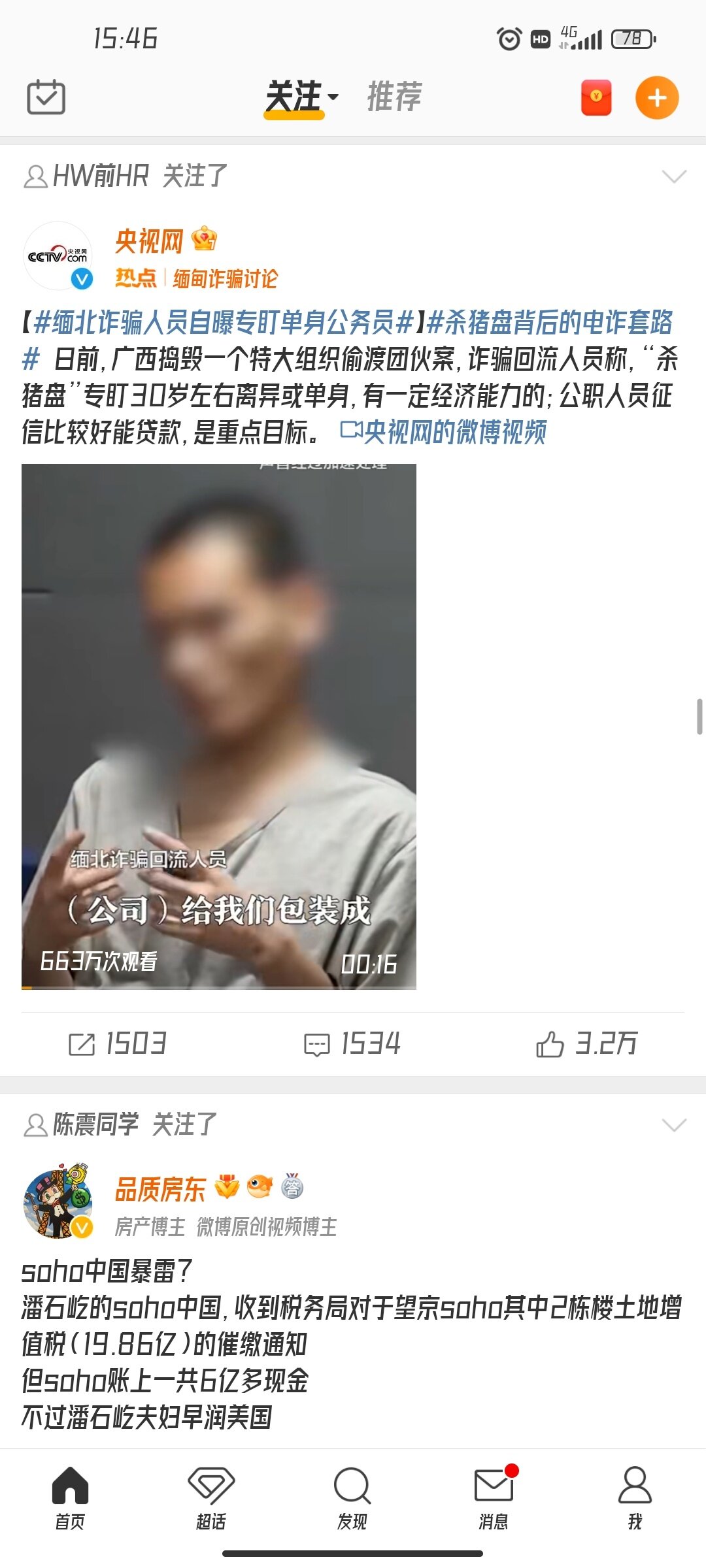Expand options chevron on 央视网 post
Screen dimensions: 706x1568
tap(674, 176)
